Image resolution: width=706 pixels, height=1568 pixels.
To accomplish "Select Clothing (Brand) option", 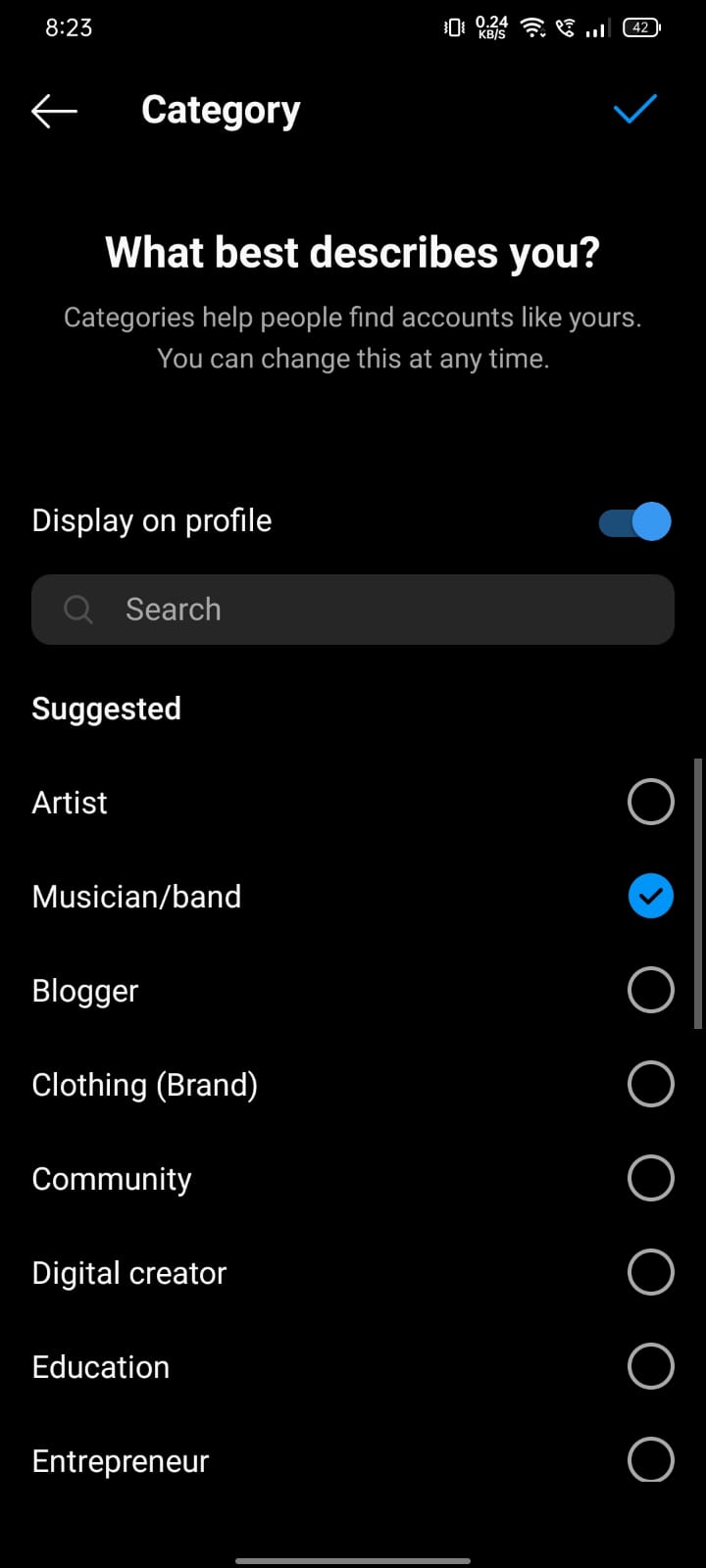I will coord(650,1084).
